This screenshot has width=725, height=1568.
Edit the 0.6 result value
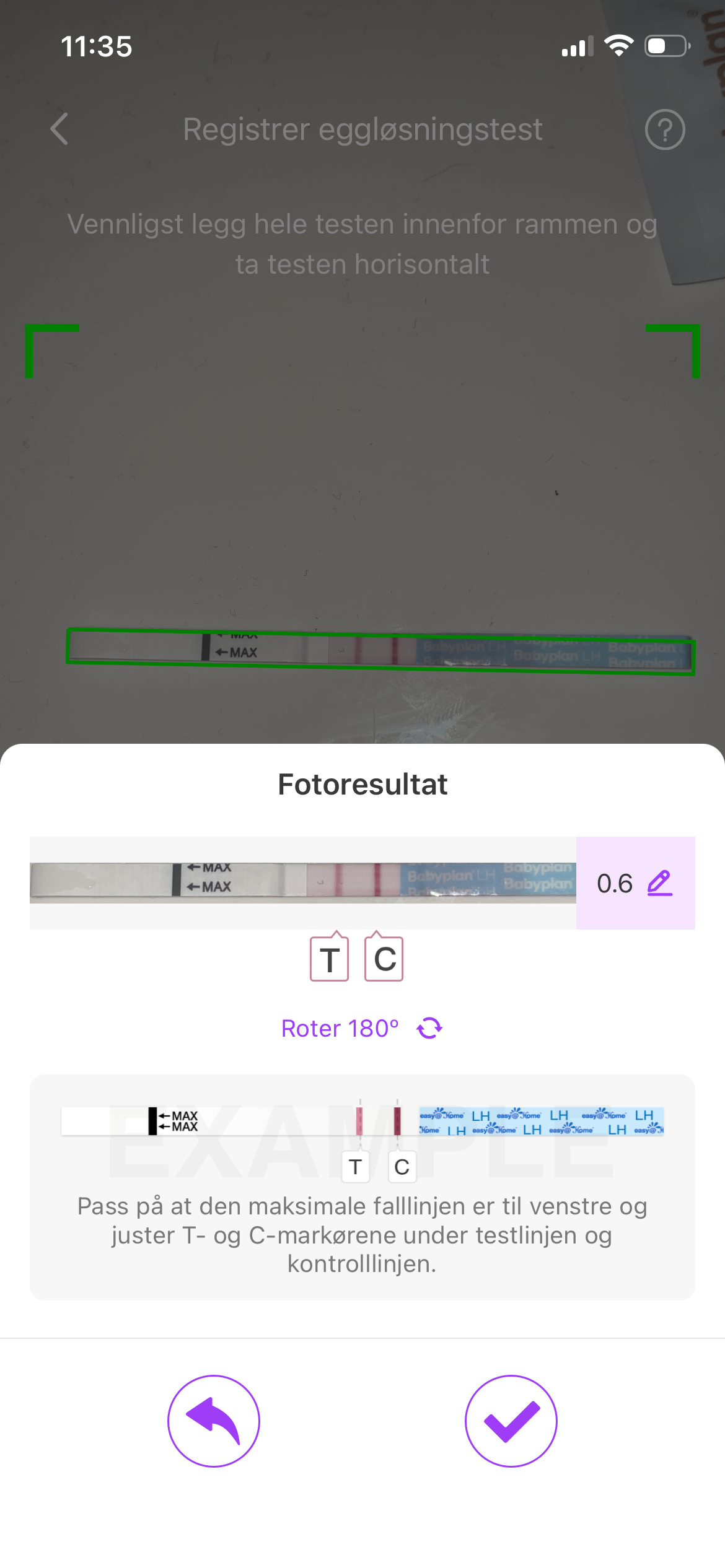click(659, 883)
